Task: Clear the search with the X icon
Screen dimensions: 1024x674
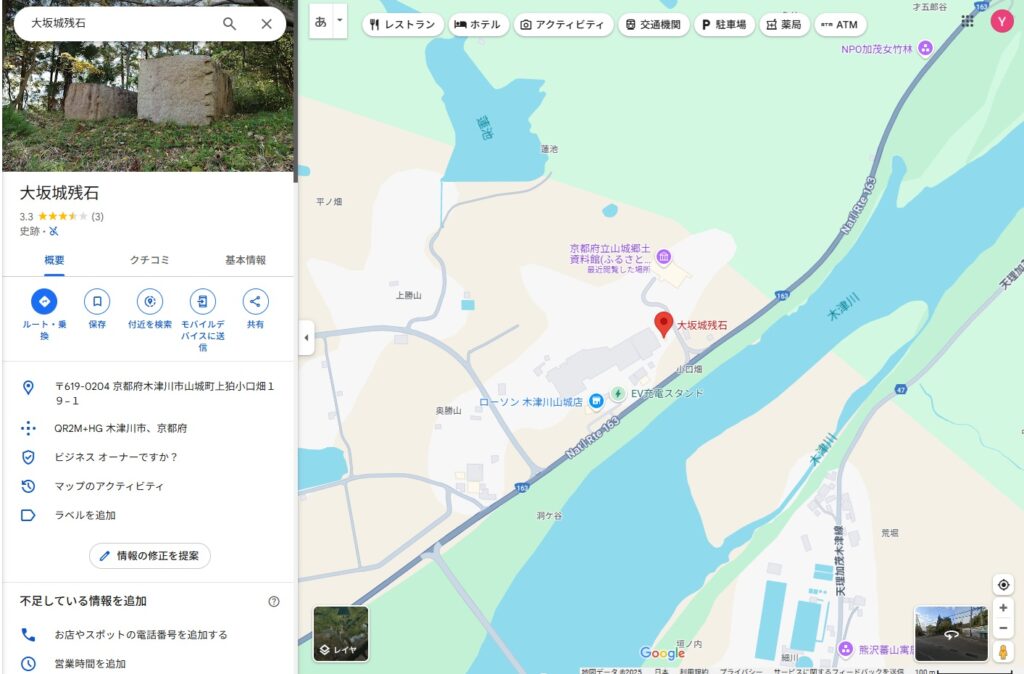Action: click(266, 24)
